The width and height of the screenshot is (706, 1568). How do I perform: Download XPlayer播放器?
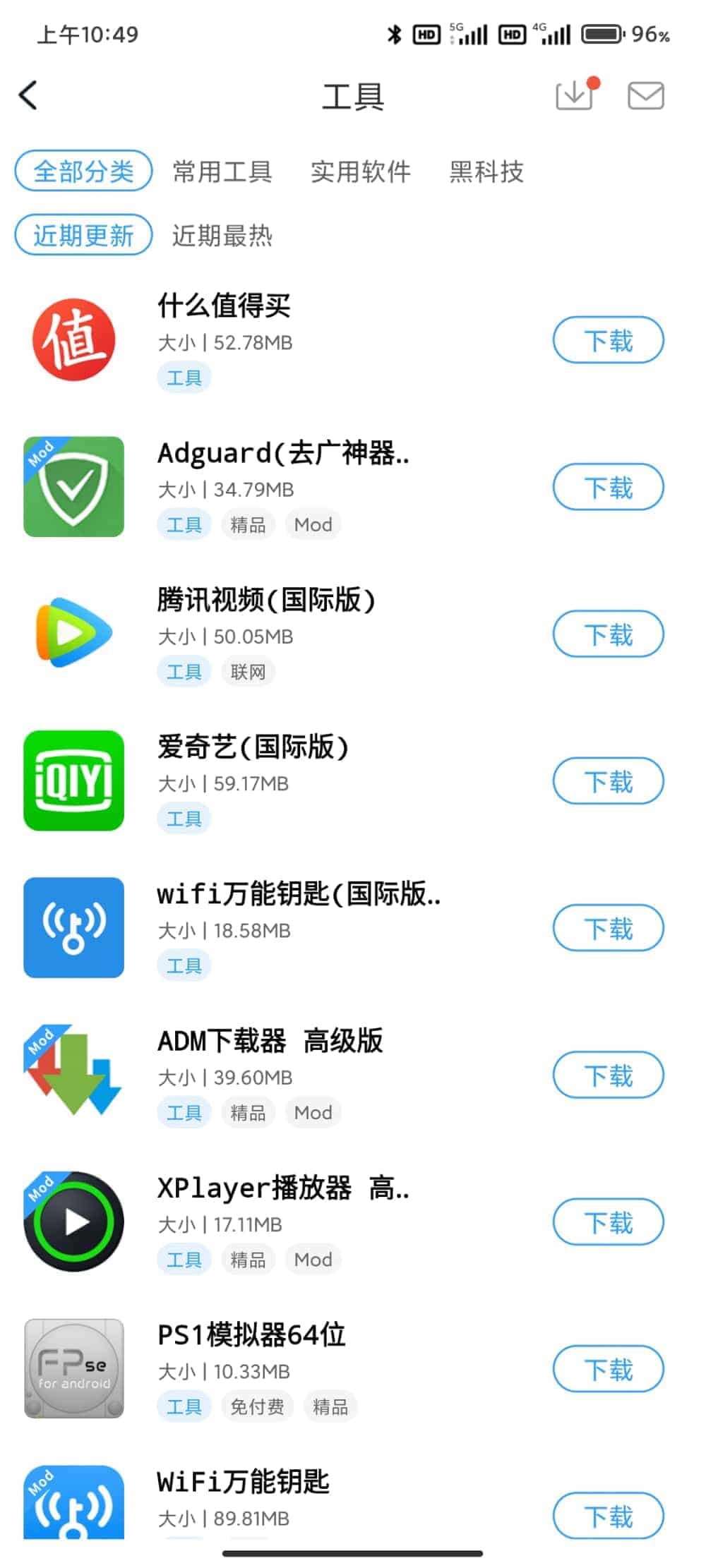(608, 1222)
